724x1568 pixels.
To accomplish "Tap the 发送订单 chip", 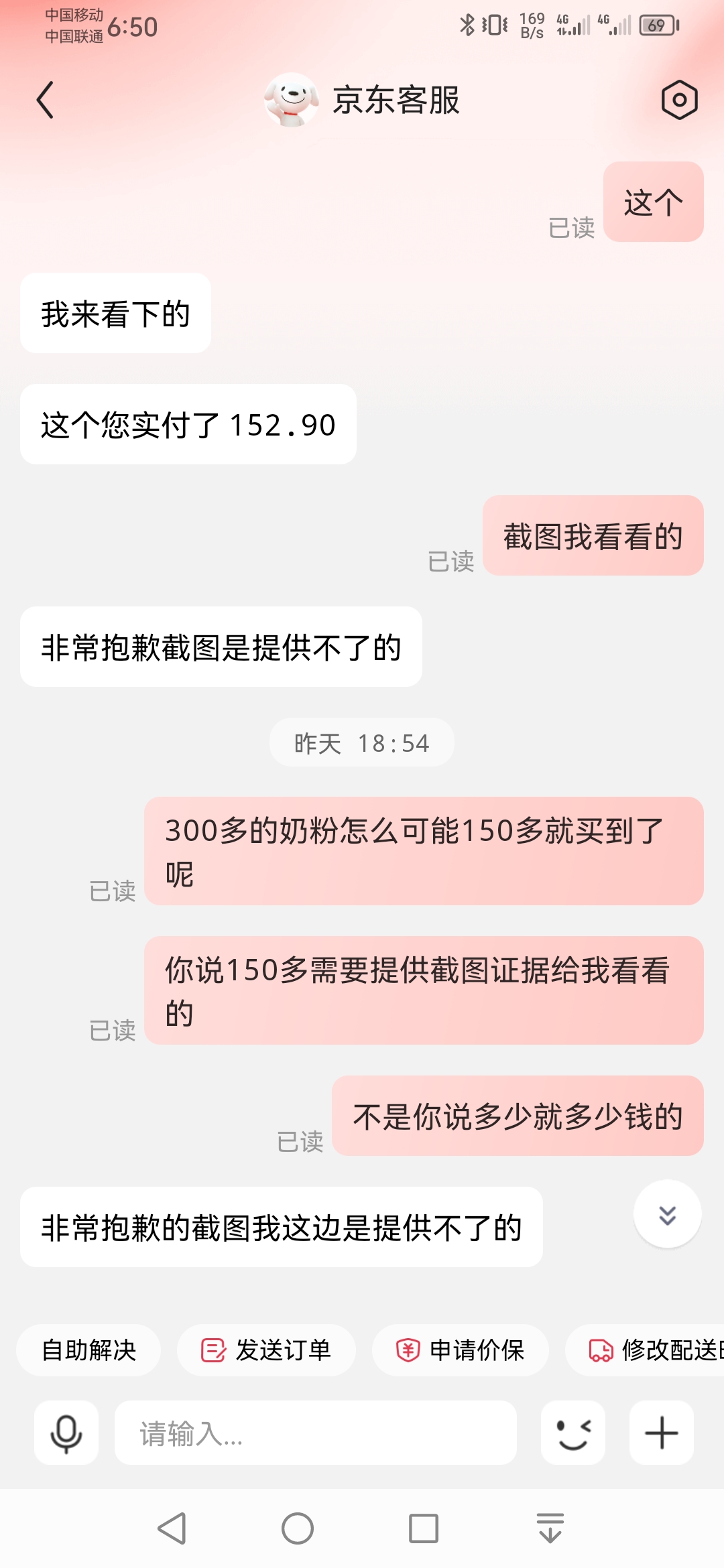I will (x=266, y=1350).
